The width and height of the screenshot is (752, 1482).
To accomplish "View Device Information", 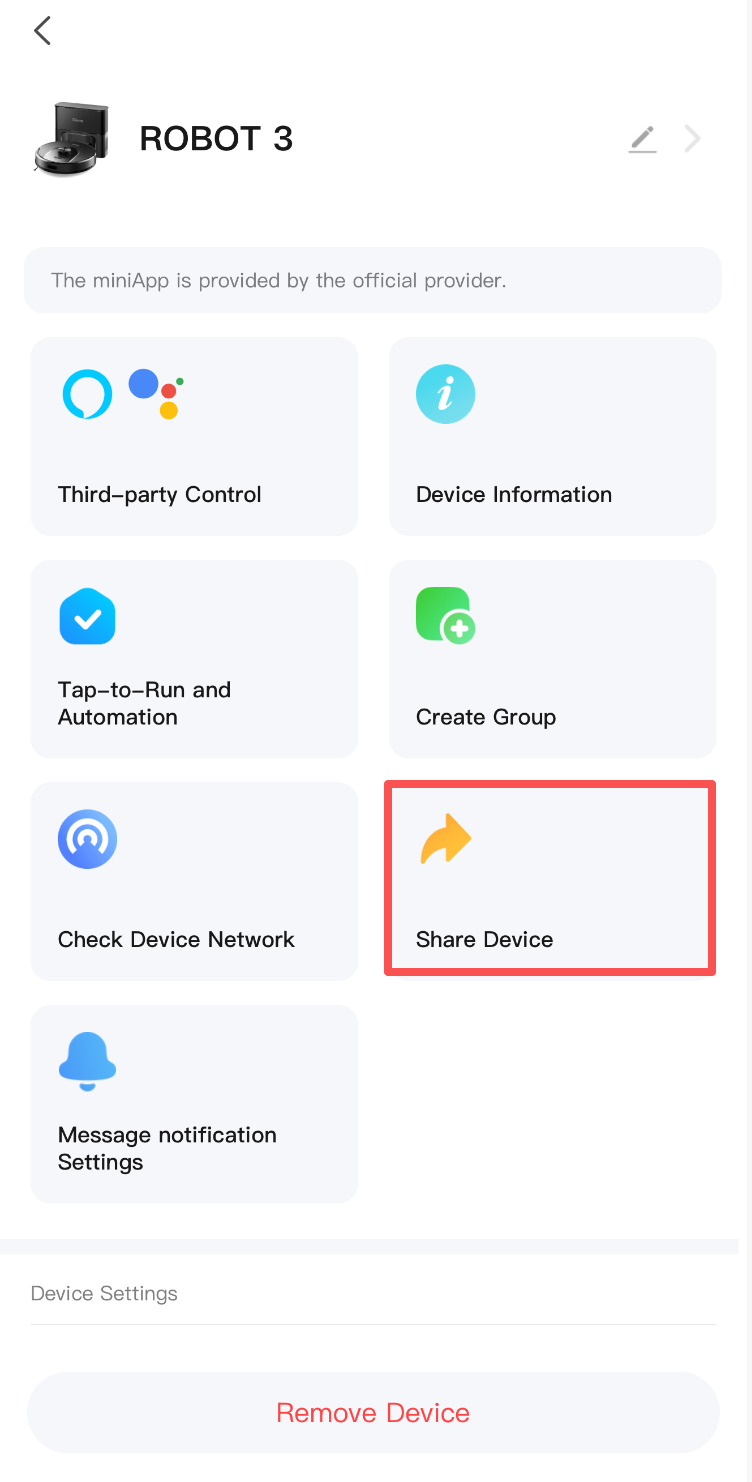I will pyautogui.click(x=552, y=436).
